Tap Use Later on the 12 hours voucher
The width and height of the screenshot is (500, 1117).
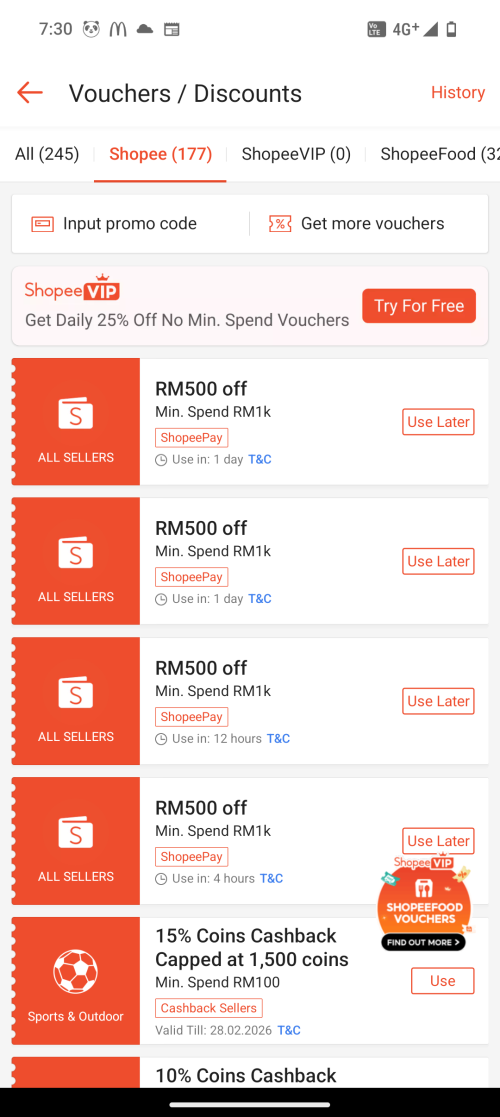click(x=438, y=702)
